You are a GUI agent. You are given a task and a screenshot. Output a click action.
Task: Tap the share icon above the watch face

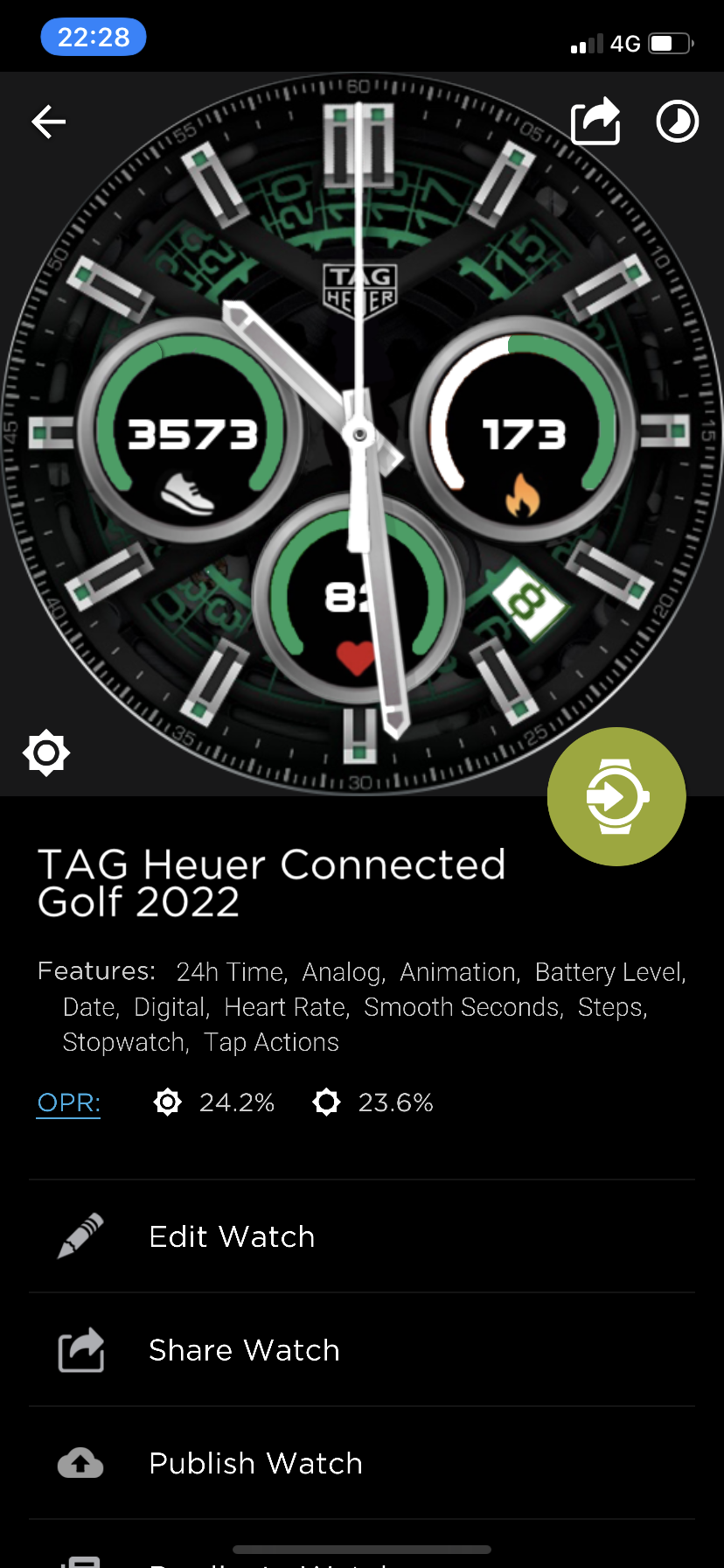point(595,121)
